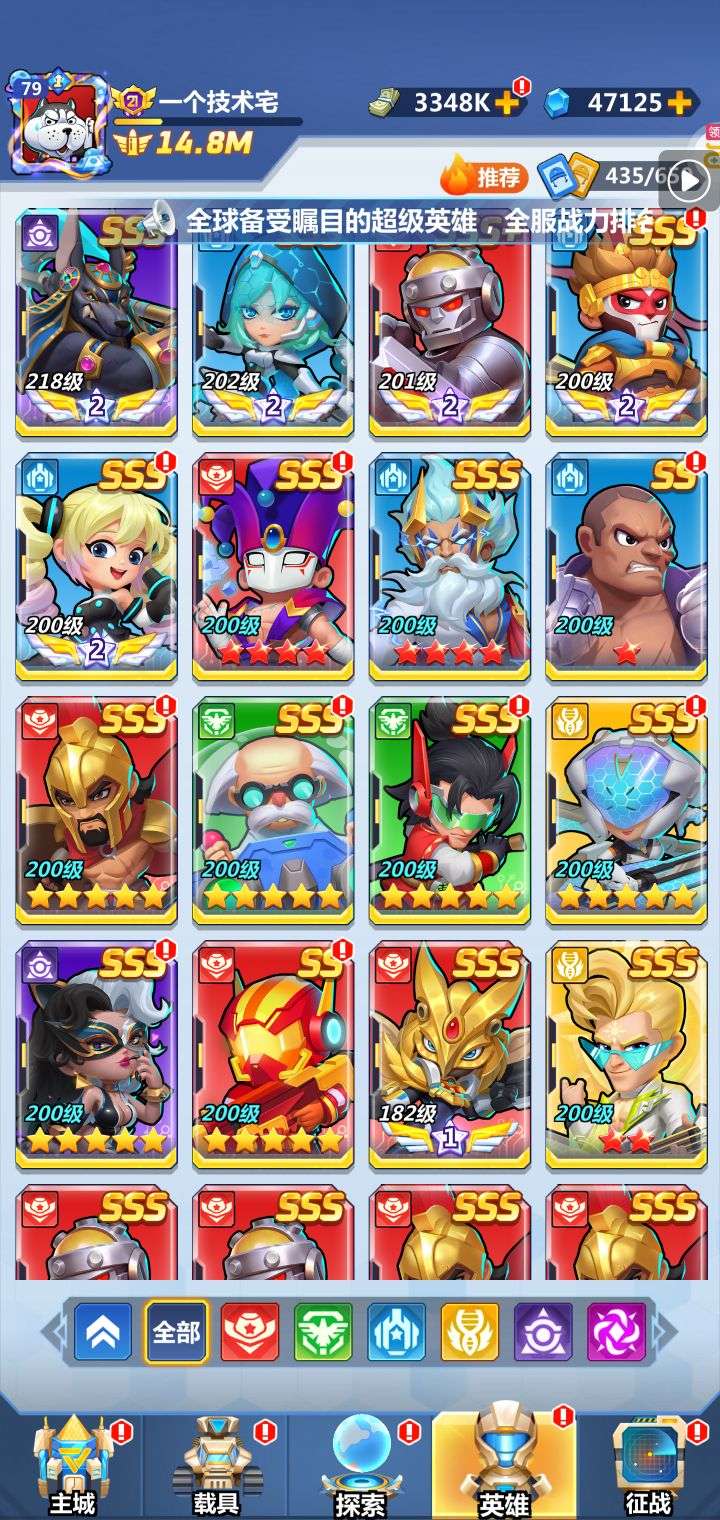Screen dimensions: 720x1520
Task: Add more cash with the plus button
Action: [507, 102]
